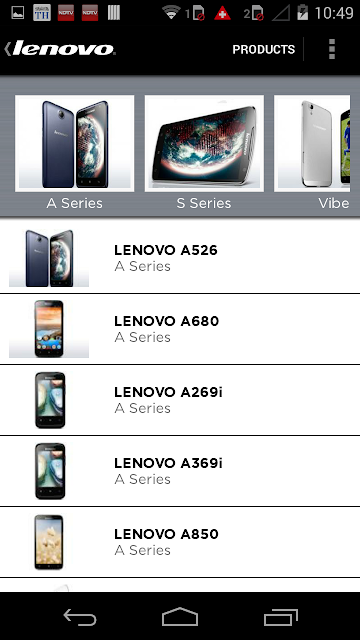Go back via the Lenovo logo arrow

[x=60, y=49]
